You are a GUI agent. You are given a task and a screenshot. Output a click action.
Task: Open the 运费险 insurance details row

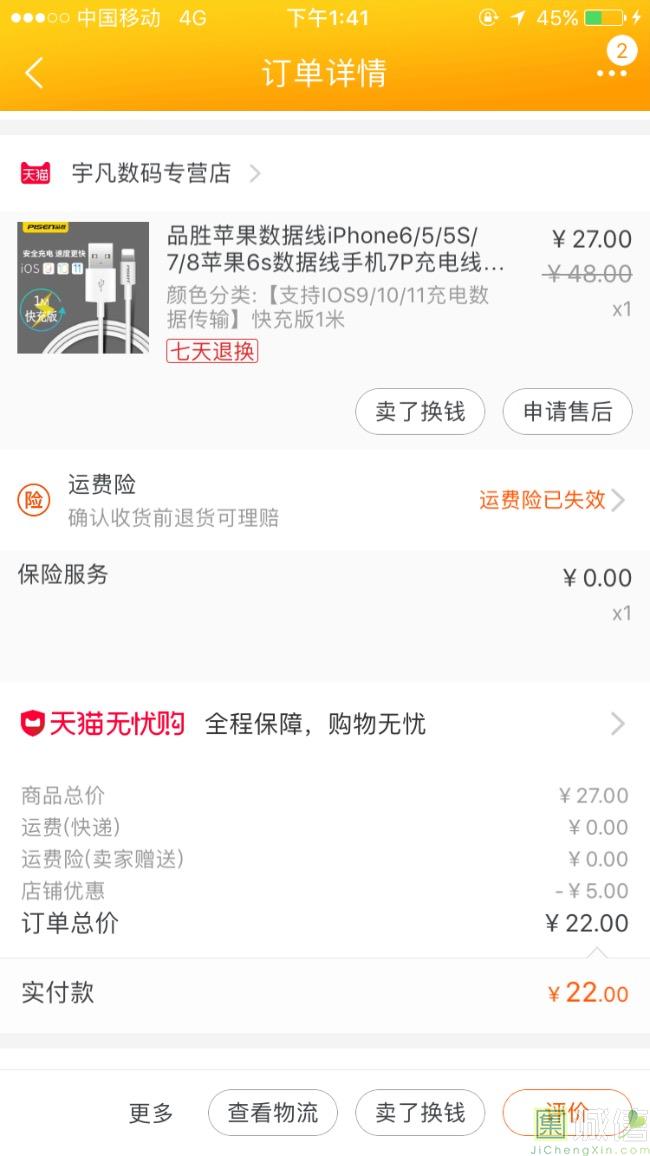pyautogui.click(x=325, y=500)
